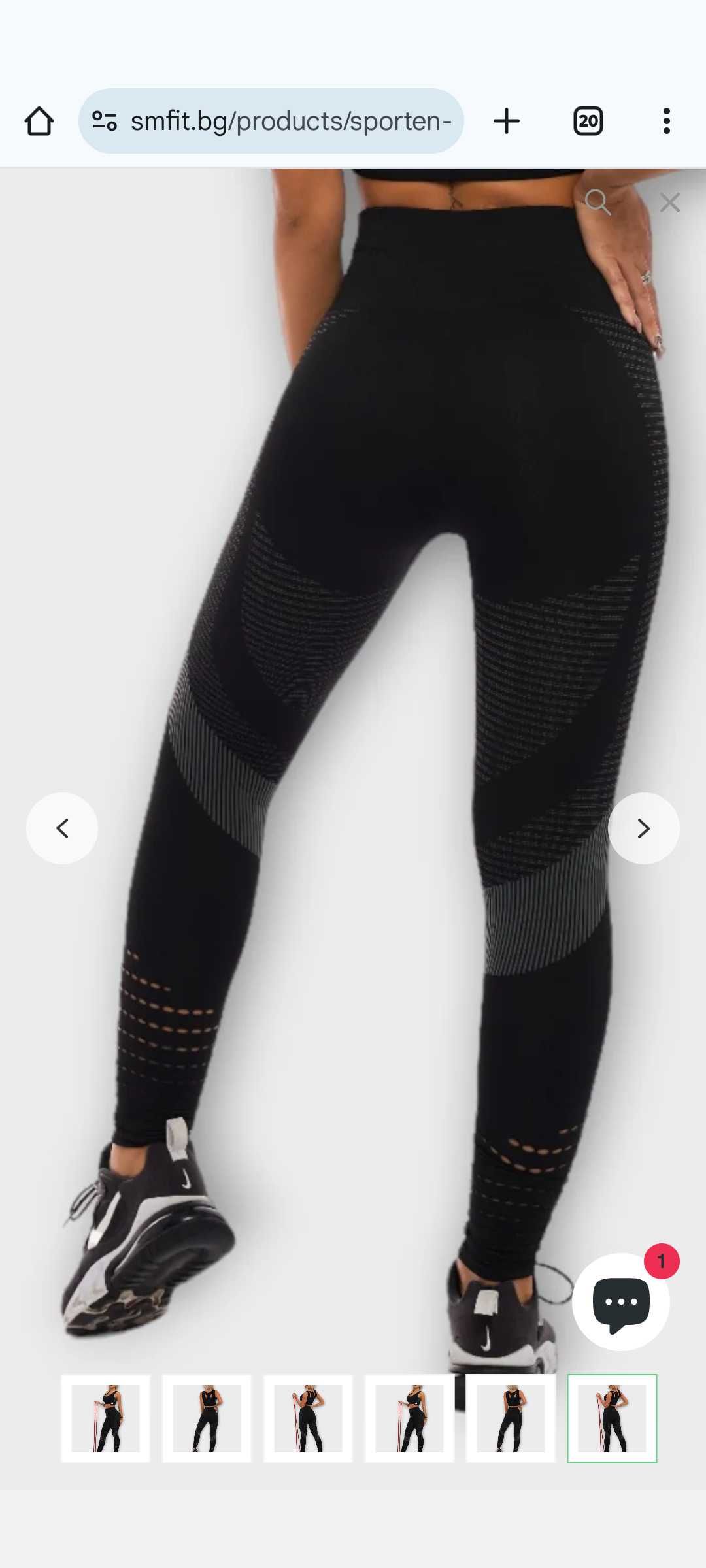Go to the browser home page

[39, 122]
